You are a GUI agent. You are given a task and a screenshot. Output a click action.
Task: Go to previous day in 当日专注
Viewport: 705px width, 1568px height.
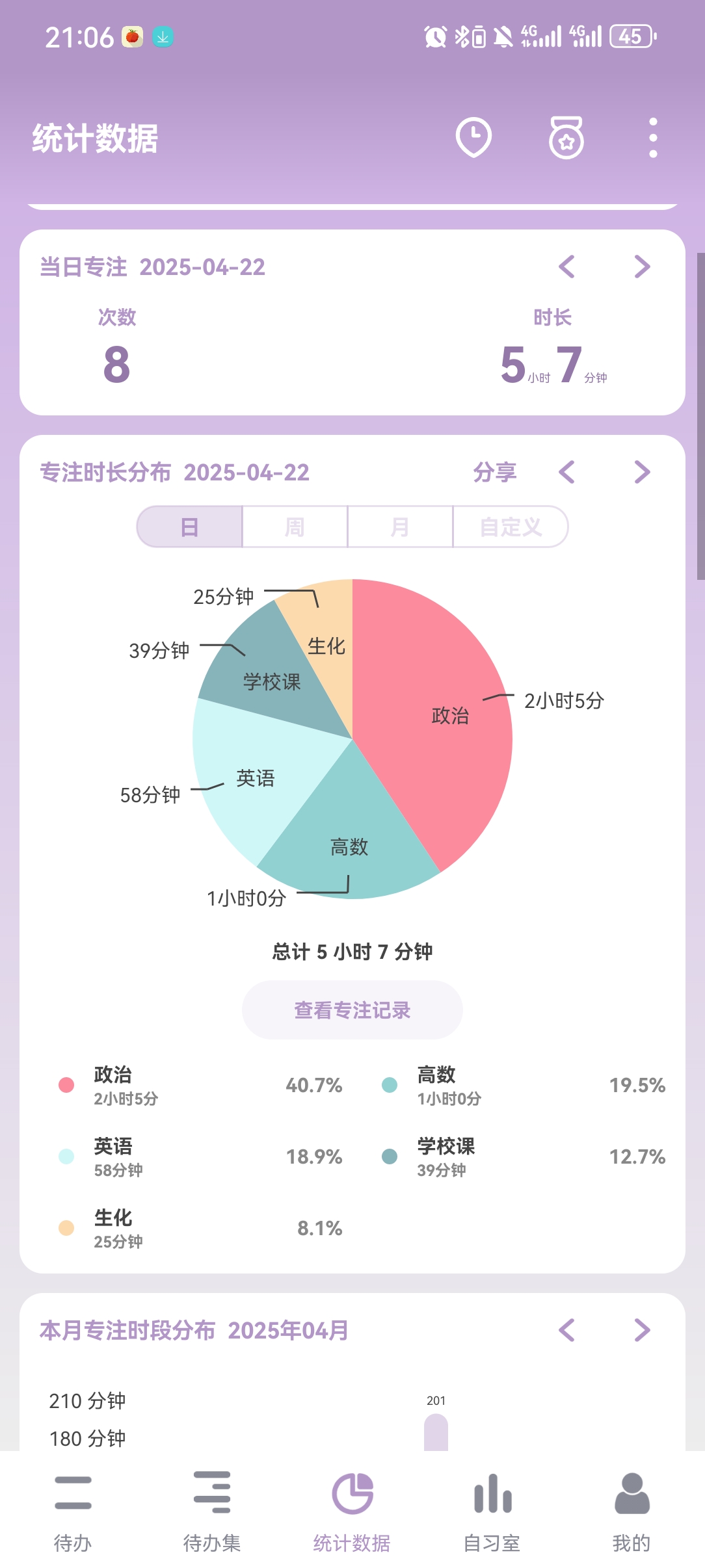567,267
